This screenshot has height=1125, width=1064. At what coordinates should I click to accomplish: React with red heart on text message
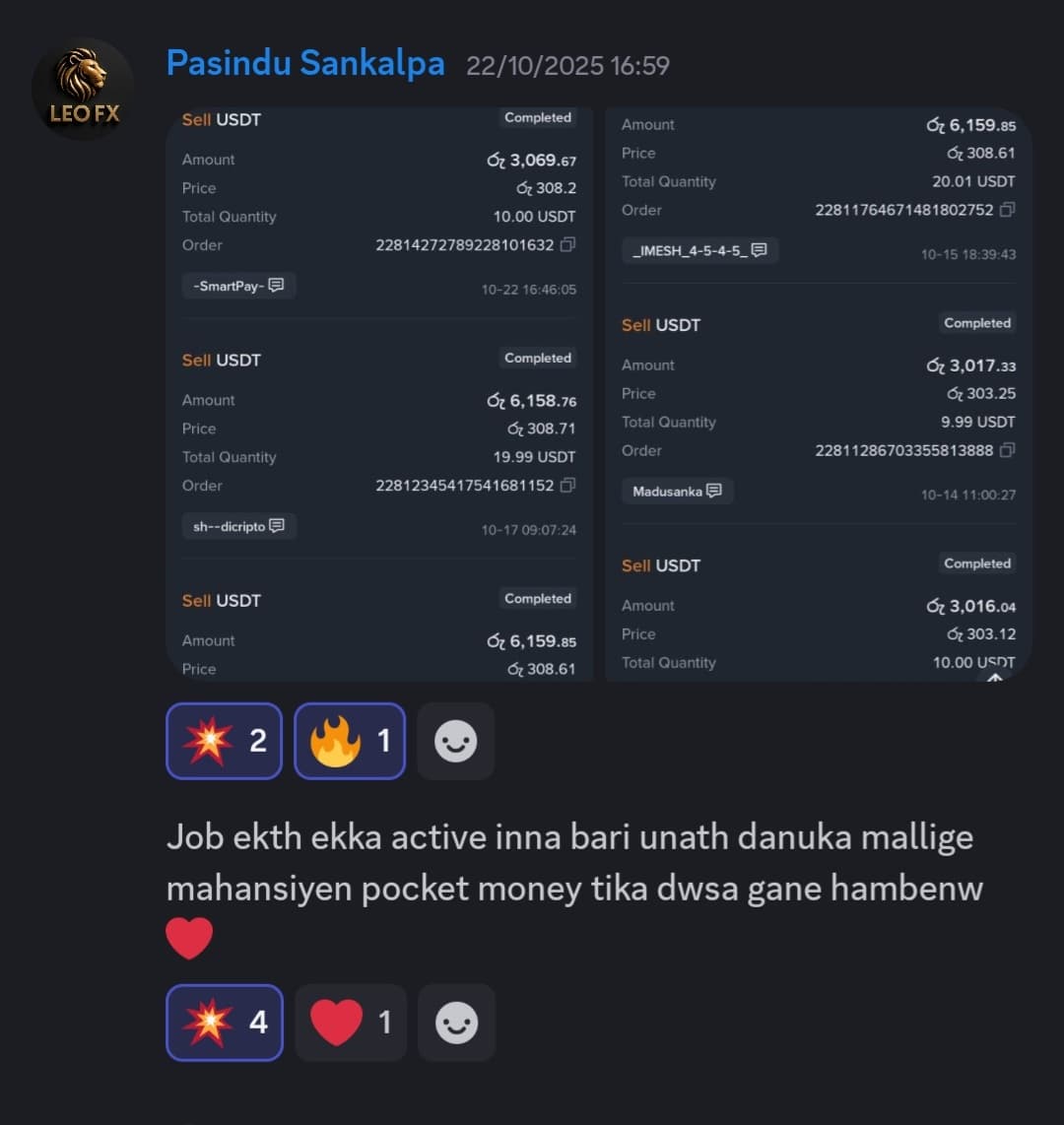point(350,1023)
